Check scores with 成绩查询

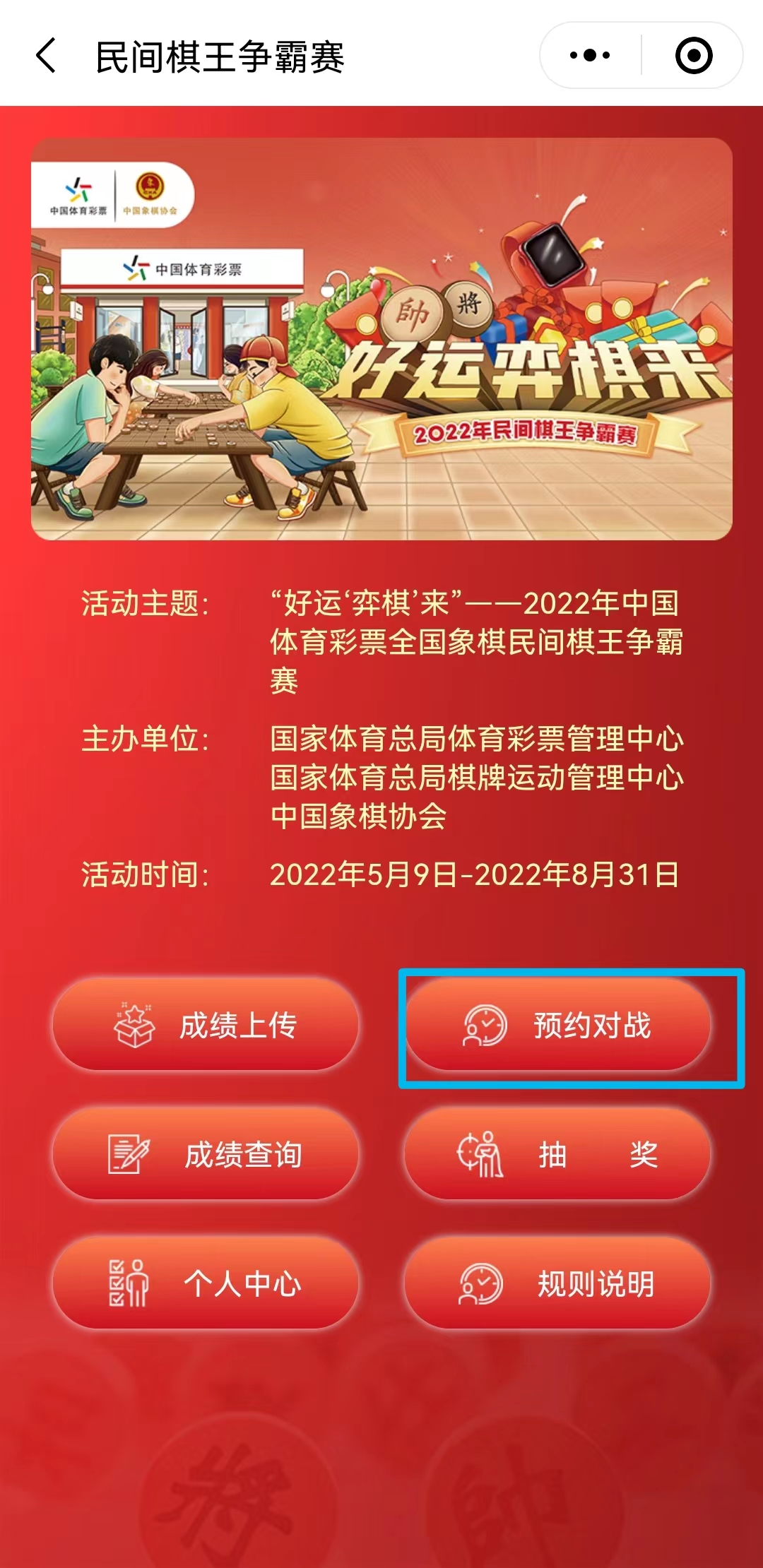(205, 1154)
